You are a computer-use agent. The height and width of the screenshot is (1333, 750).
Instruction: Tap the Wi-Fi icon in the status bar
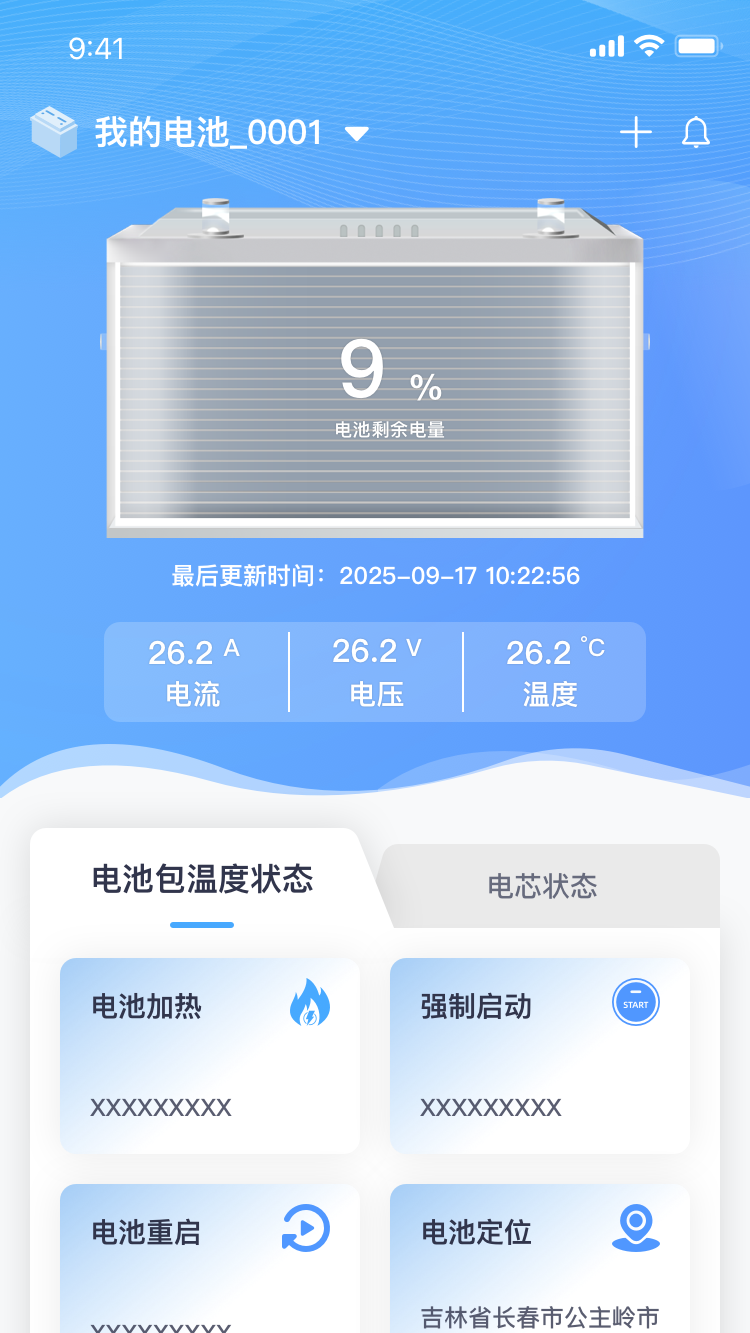coord(651,45)
